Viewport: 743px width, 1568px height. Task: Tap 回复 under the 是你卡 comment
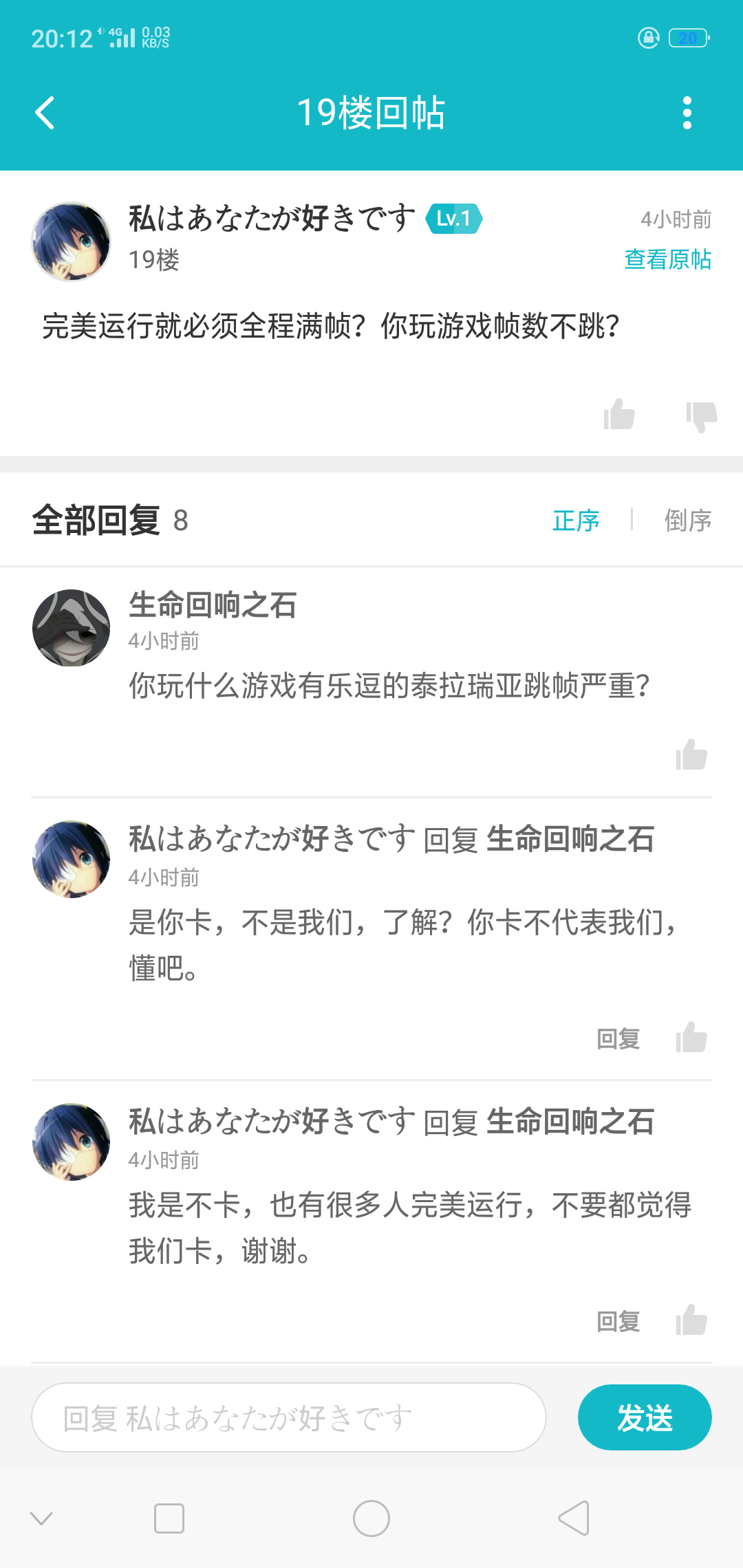pos(618,1038)
